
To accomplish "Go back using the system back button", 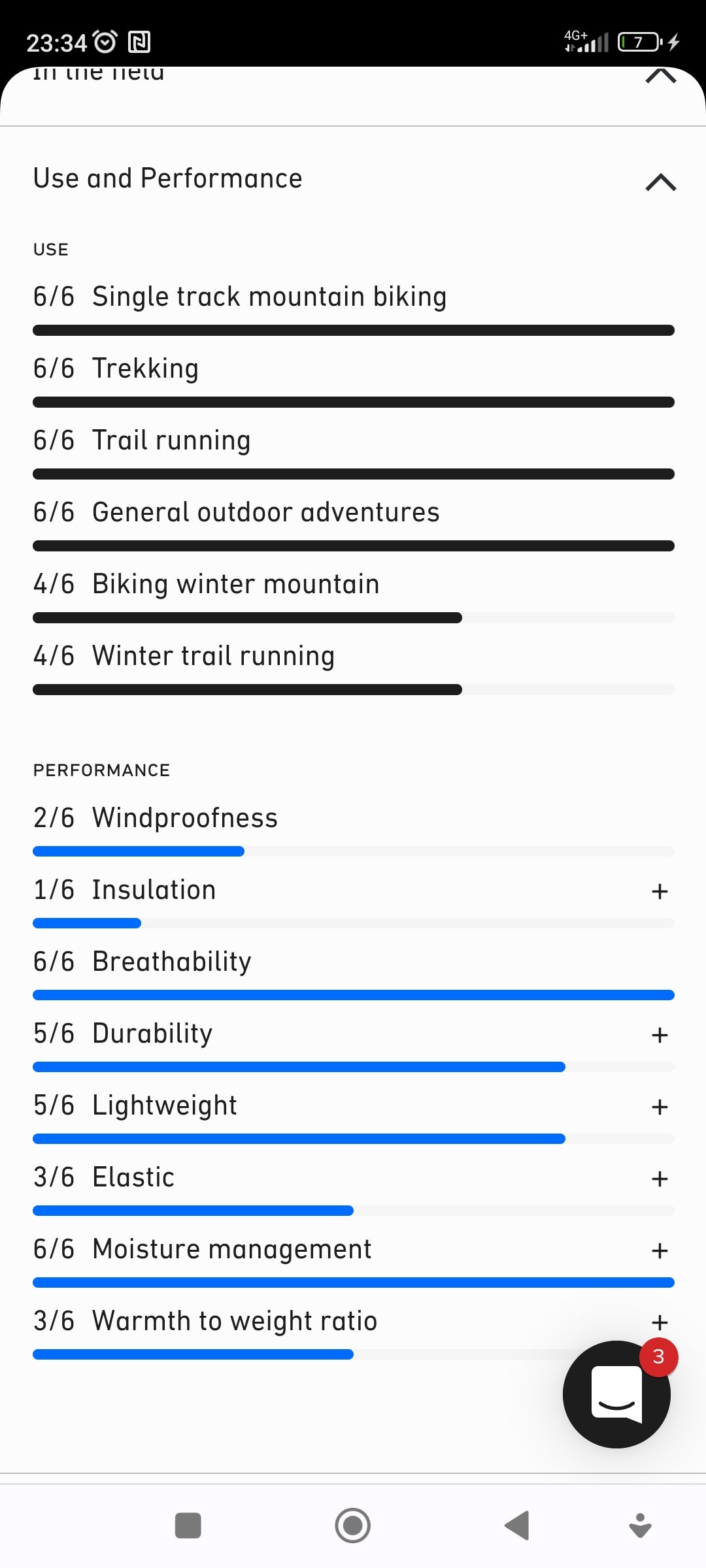I will coord(517,1526).
